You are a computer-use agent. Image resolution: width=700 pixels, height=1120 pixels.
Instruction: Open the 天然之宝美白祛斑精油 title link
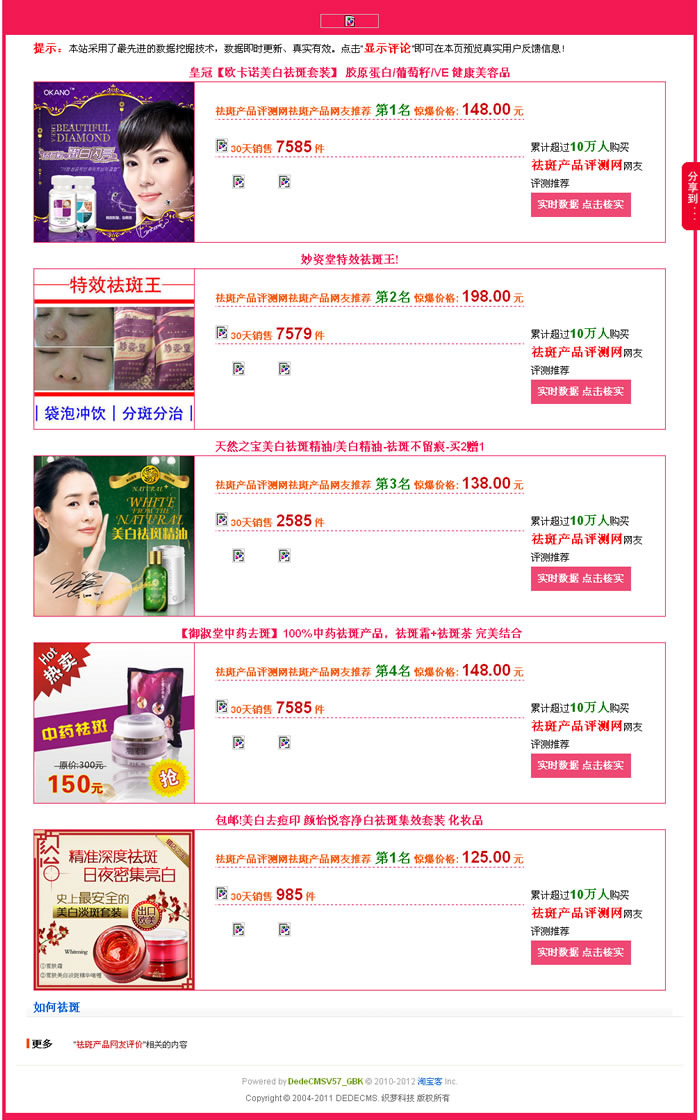350,446
